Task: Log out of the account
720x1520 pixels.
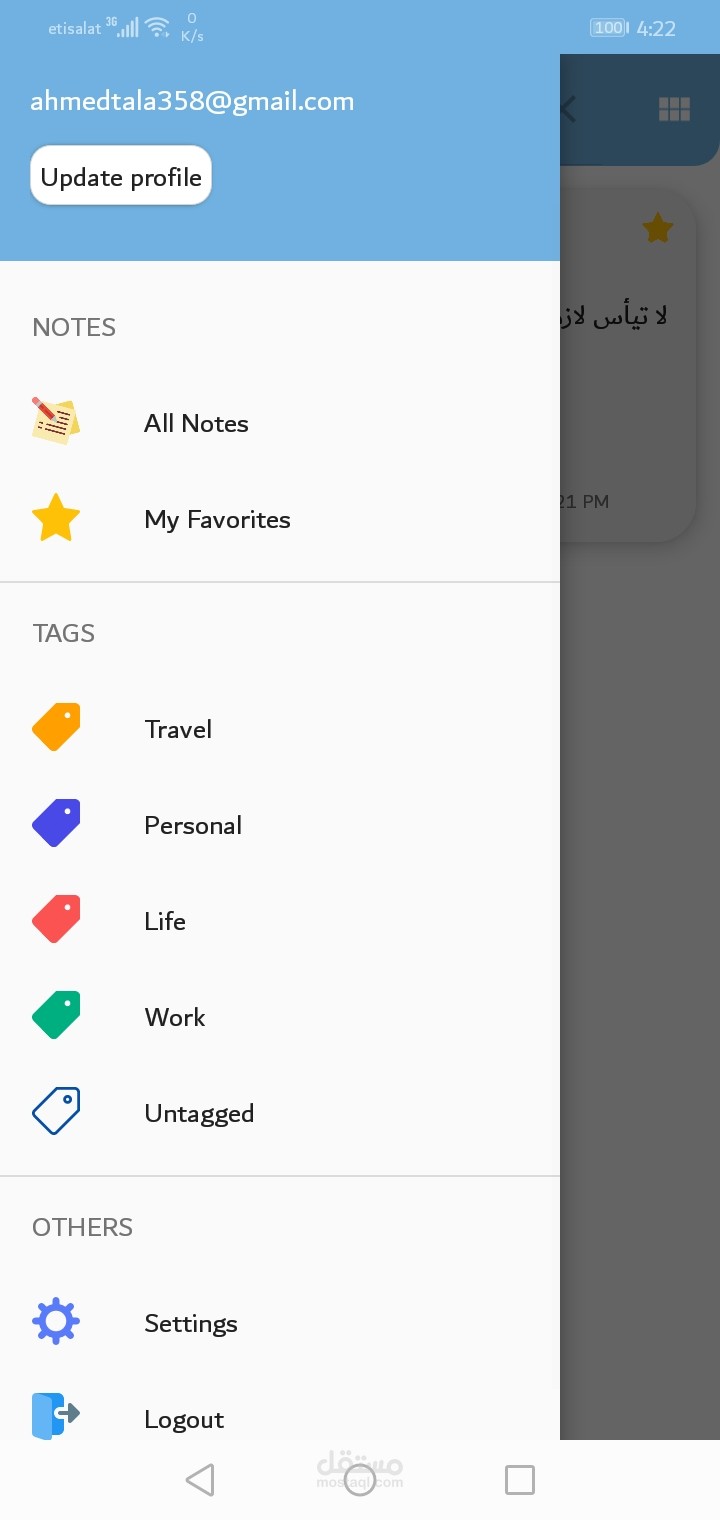Action: (184, 1417)
